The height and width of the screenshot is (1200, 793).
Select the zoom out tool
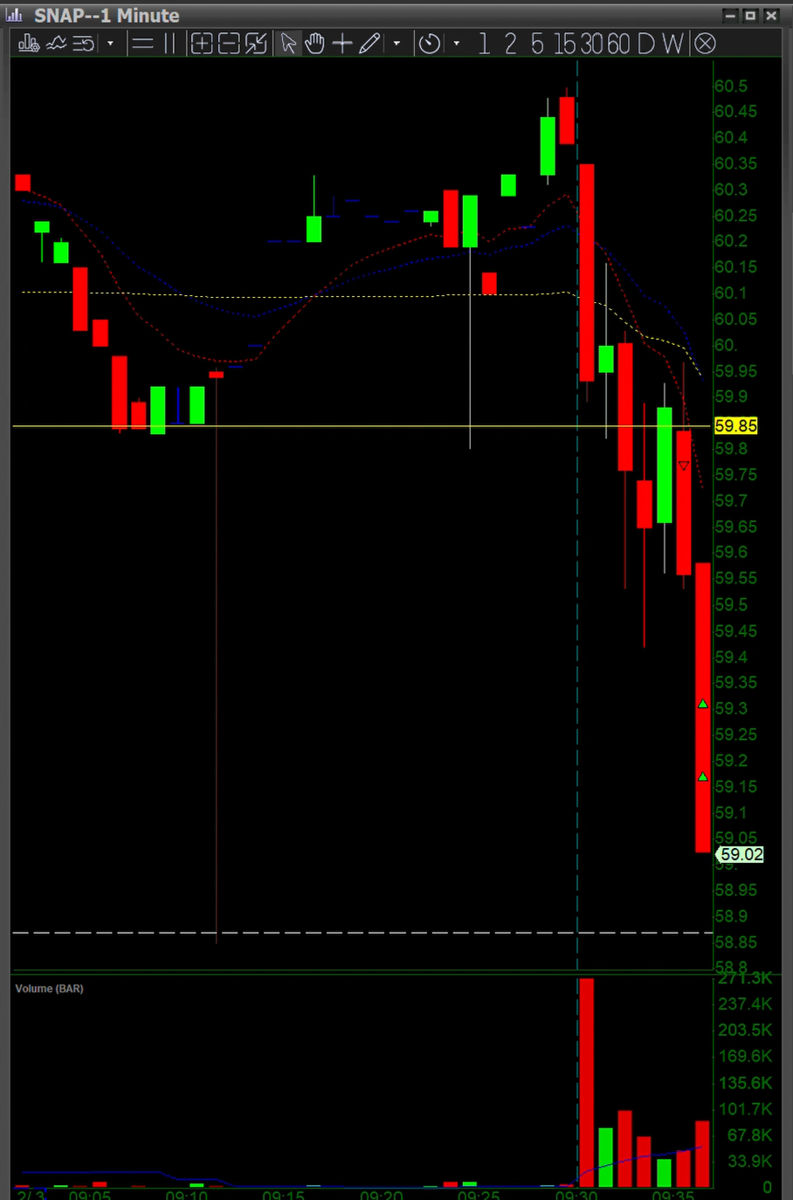pos(228,43)
